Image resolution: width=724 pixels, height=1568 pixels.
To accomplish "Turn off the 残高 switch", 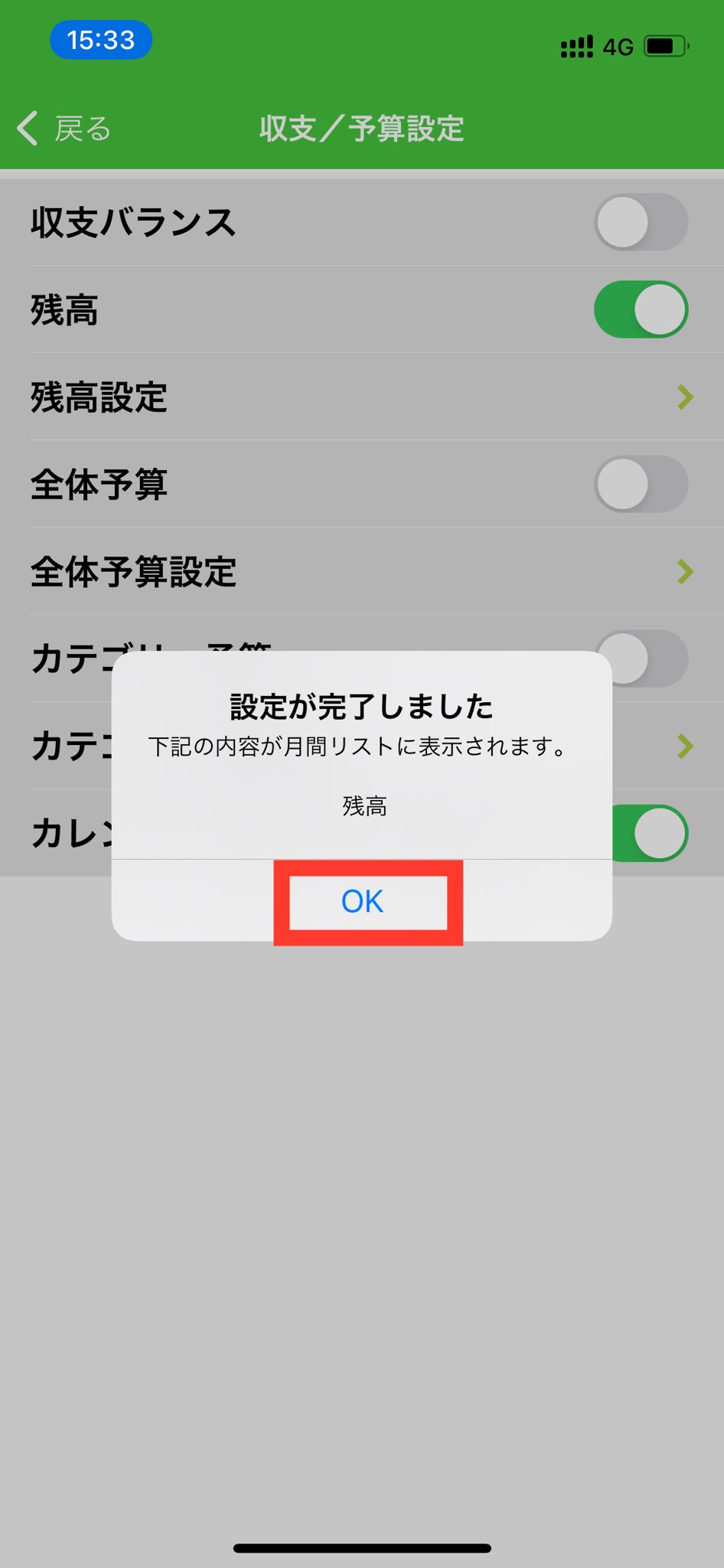I will pos(641,310).
